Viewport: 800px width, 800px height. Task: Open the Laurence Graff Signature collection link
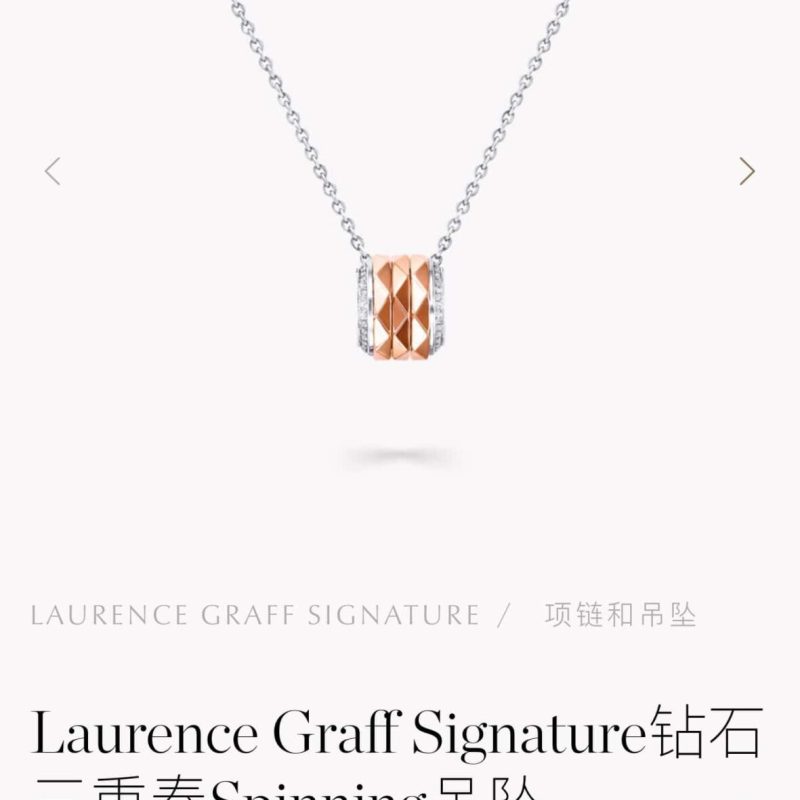pyautogui.click(x=255, y=614)
